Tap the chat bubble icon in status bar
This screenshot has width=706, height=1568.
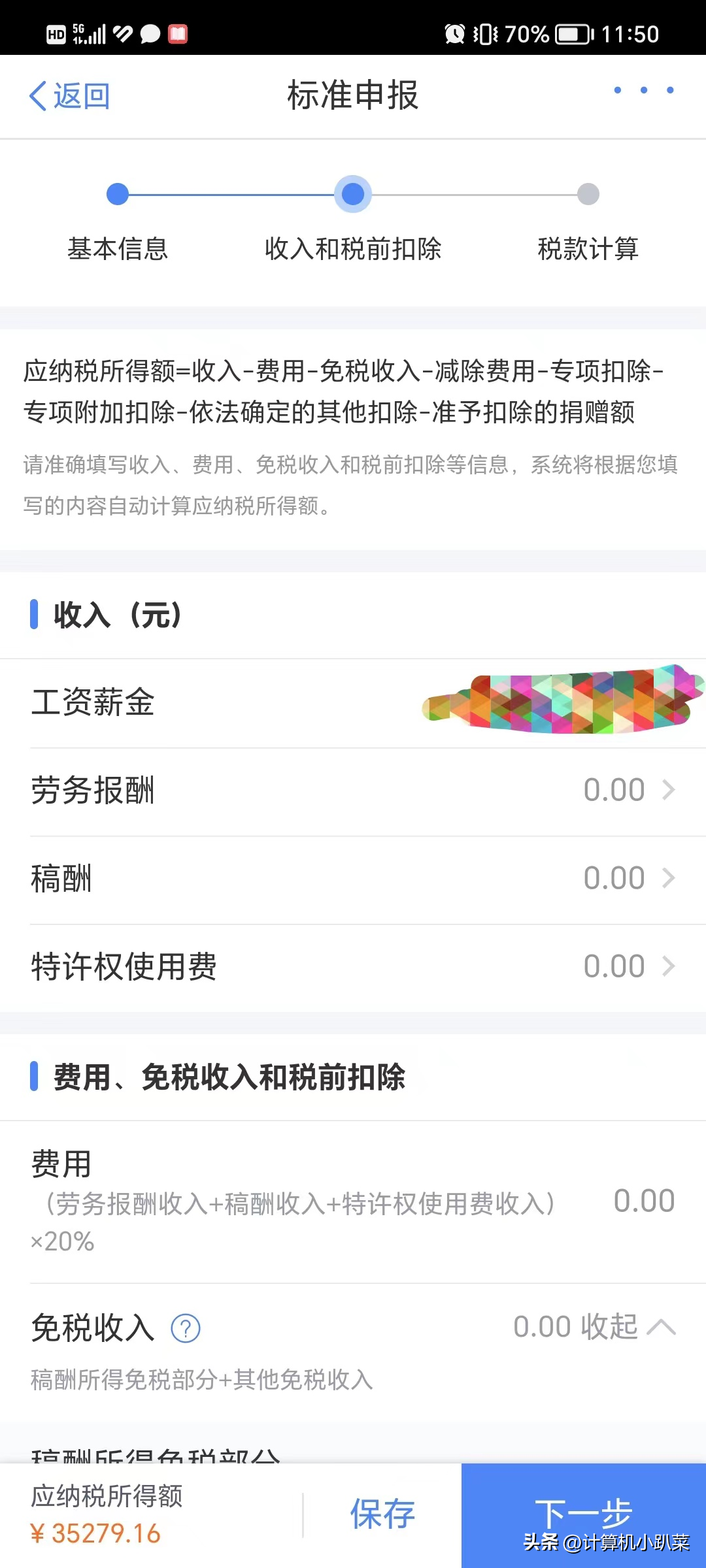[149, 33]
